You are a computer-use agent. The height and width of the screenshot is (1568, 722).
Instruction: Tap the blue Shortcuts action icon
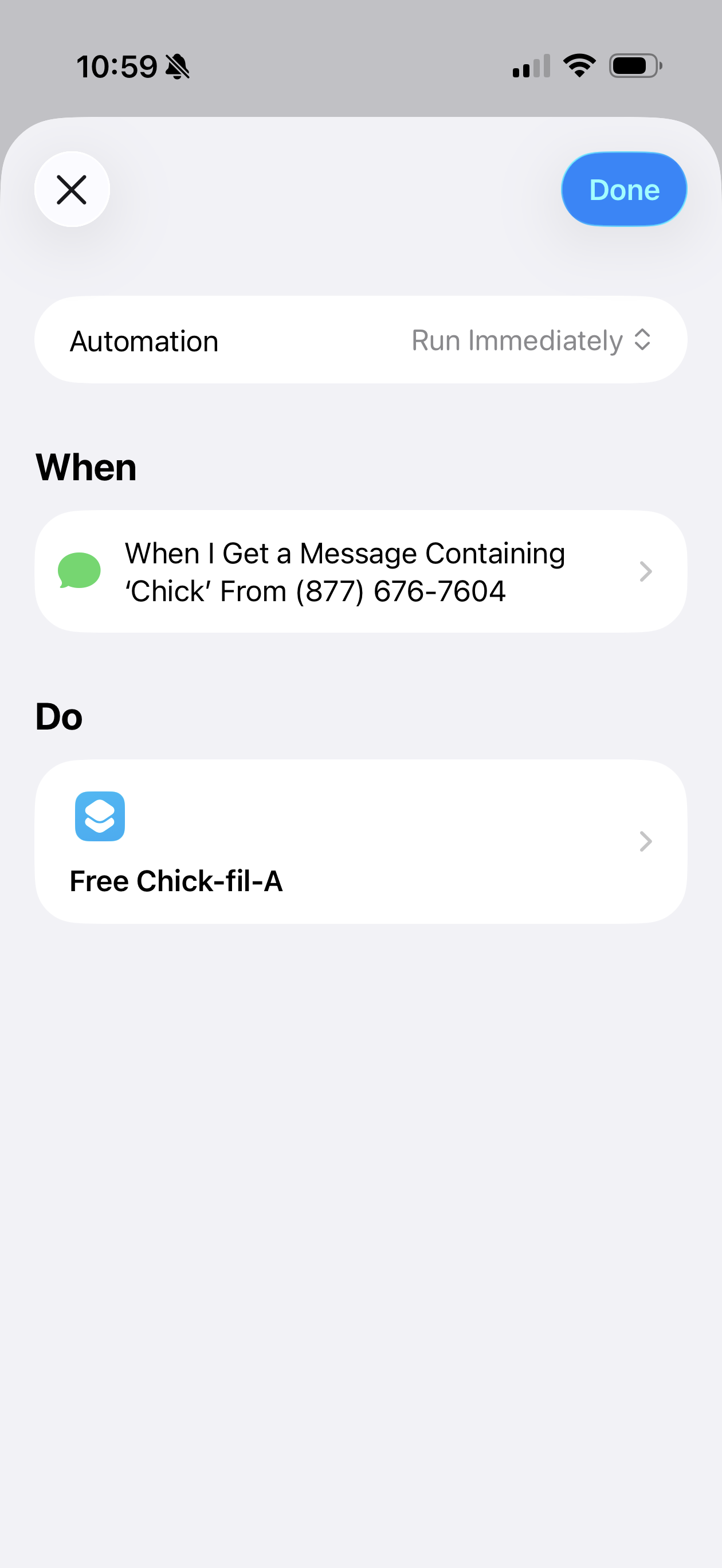[x=99, y=816]
